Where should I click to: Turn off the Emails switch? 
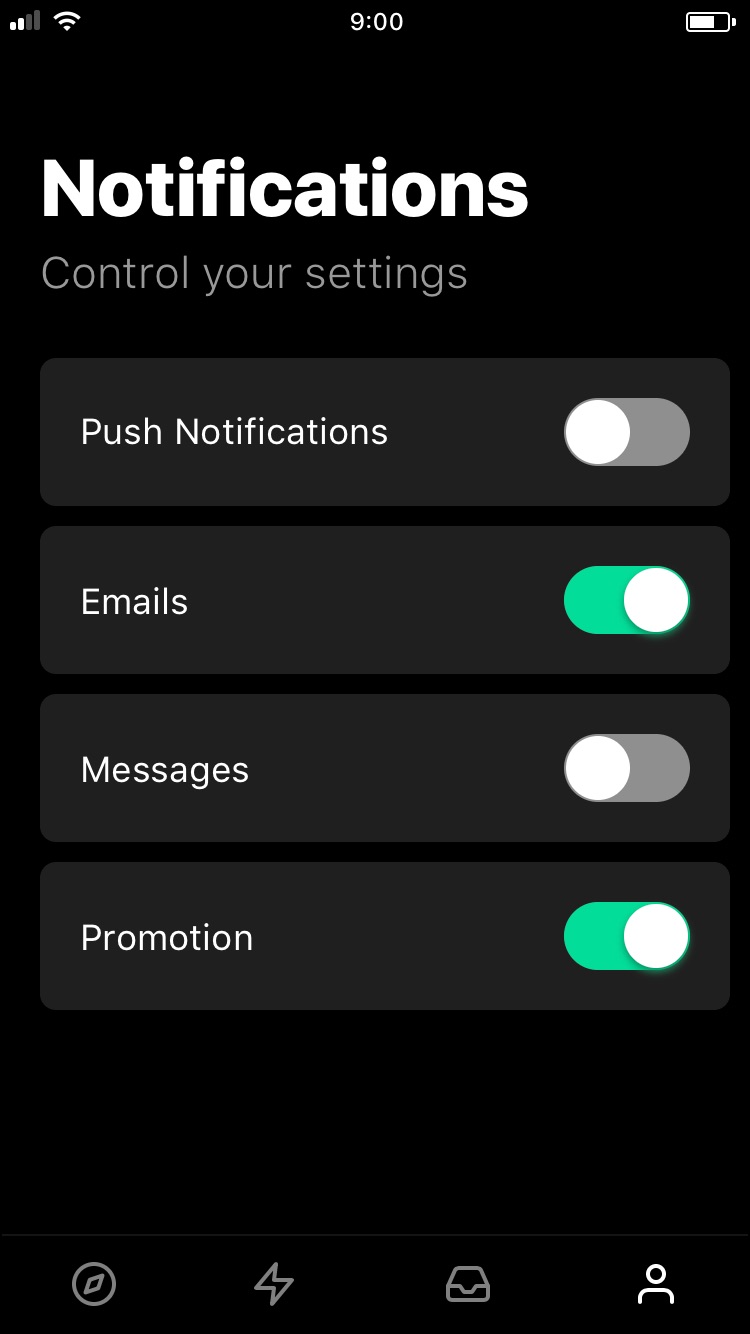coord(627,600)
